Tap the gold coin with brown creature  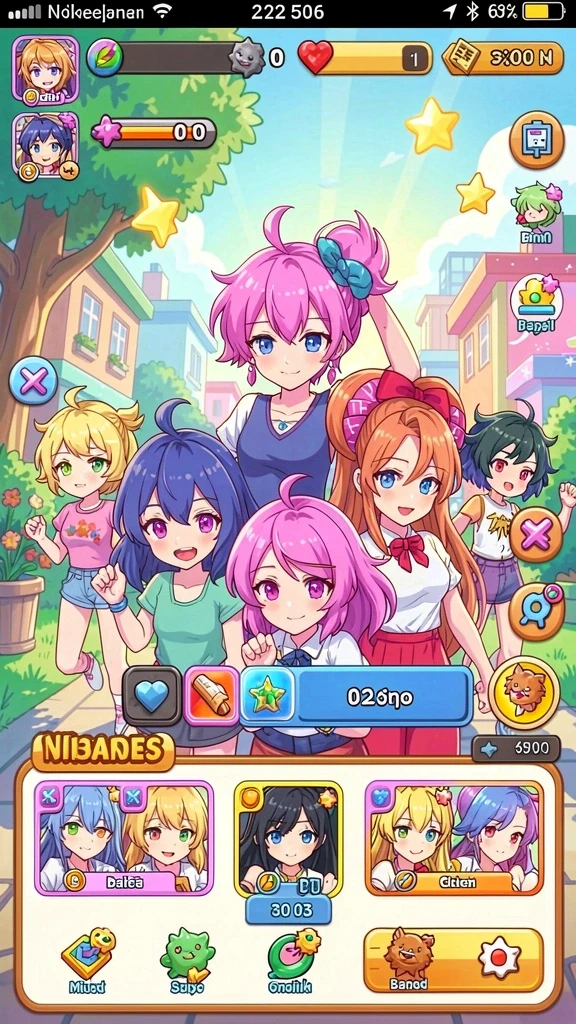tap(524, 692)
